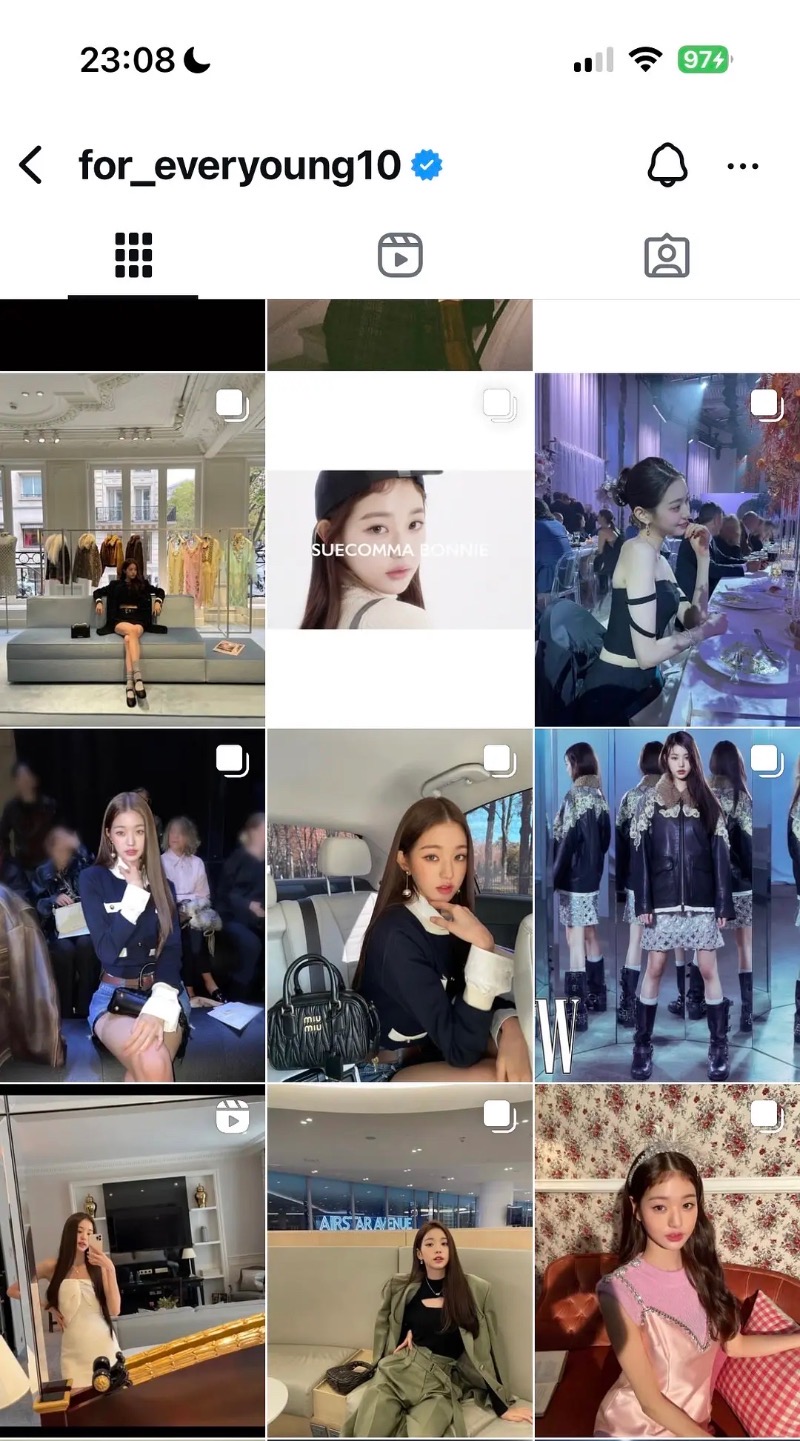Open the green suit post
This screenshot has width=800, height=1441.
click(400, 1262)
